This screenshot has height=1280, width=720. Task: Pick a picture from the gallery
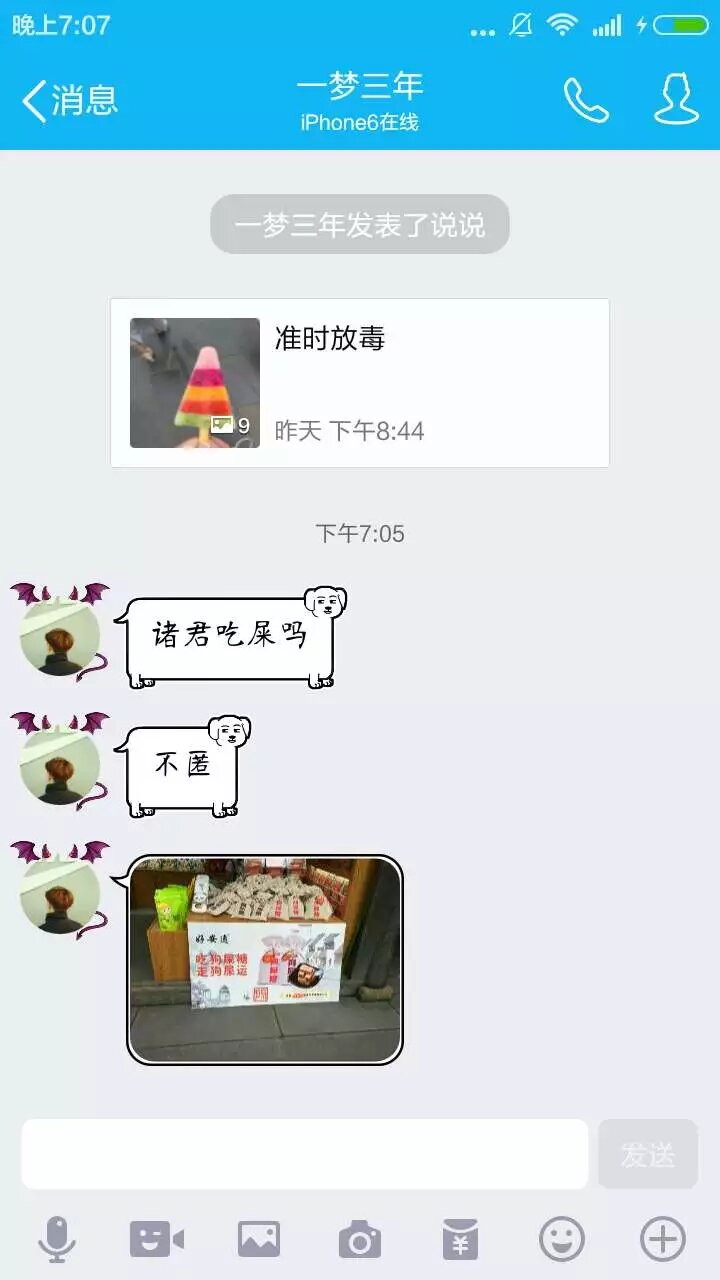click(259, 1240)
